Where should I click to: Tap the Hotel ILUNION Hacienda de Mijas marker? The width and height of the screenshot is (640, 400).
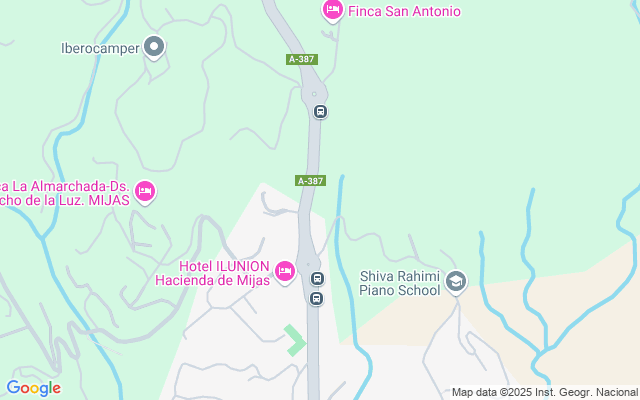(x=285, y=271)
